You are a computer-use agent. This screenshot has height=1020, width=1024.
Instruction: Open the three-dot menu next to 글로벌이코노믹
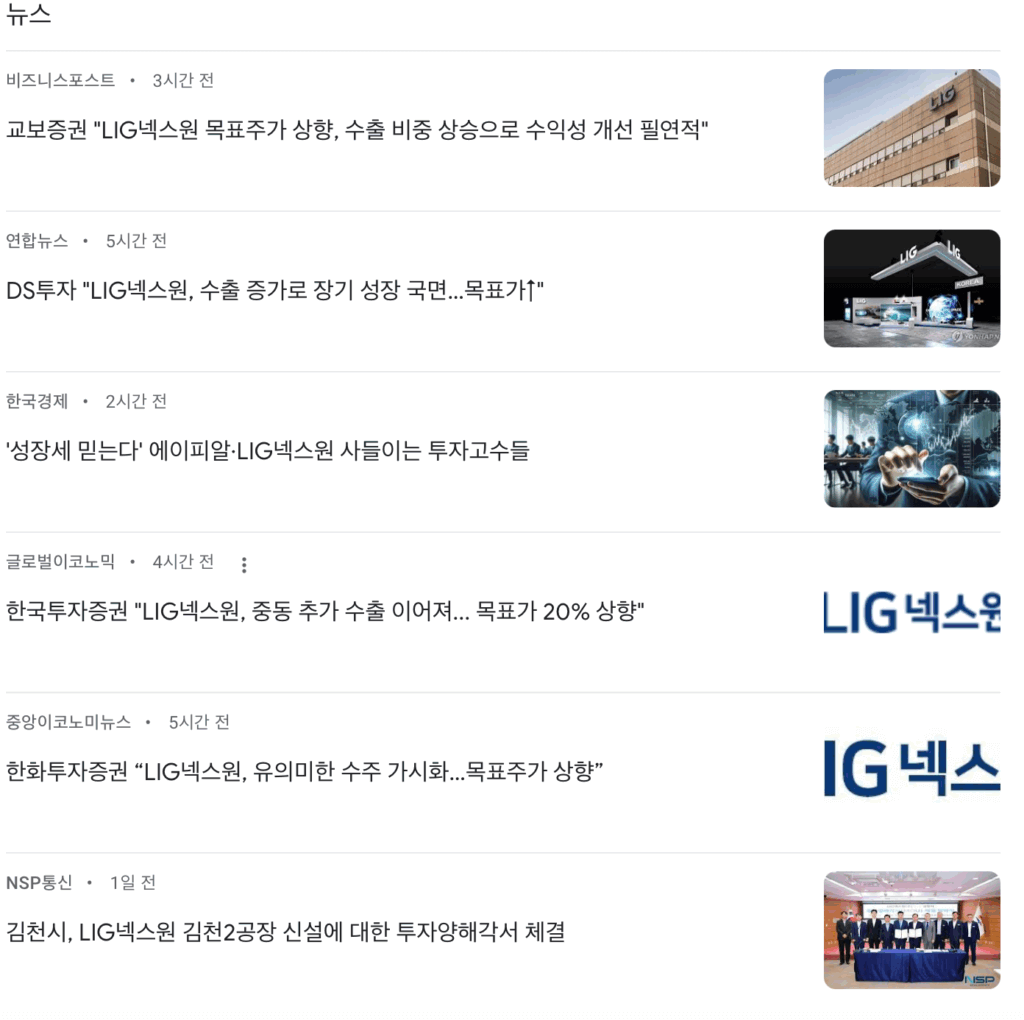click(244, 565)
